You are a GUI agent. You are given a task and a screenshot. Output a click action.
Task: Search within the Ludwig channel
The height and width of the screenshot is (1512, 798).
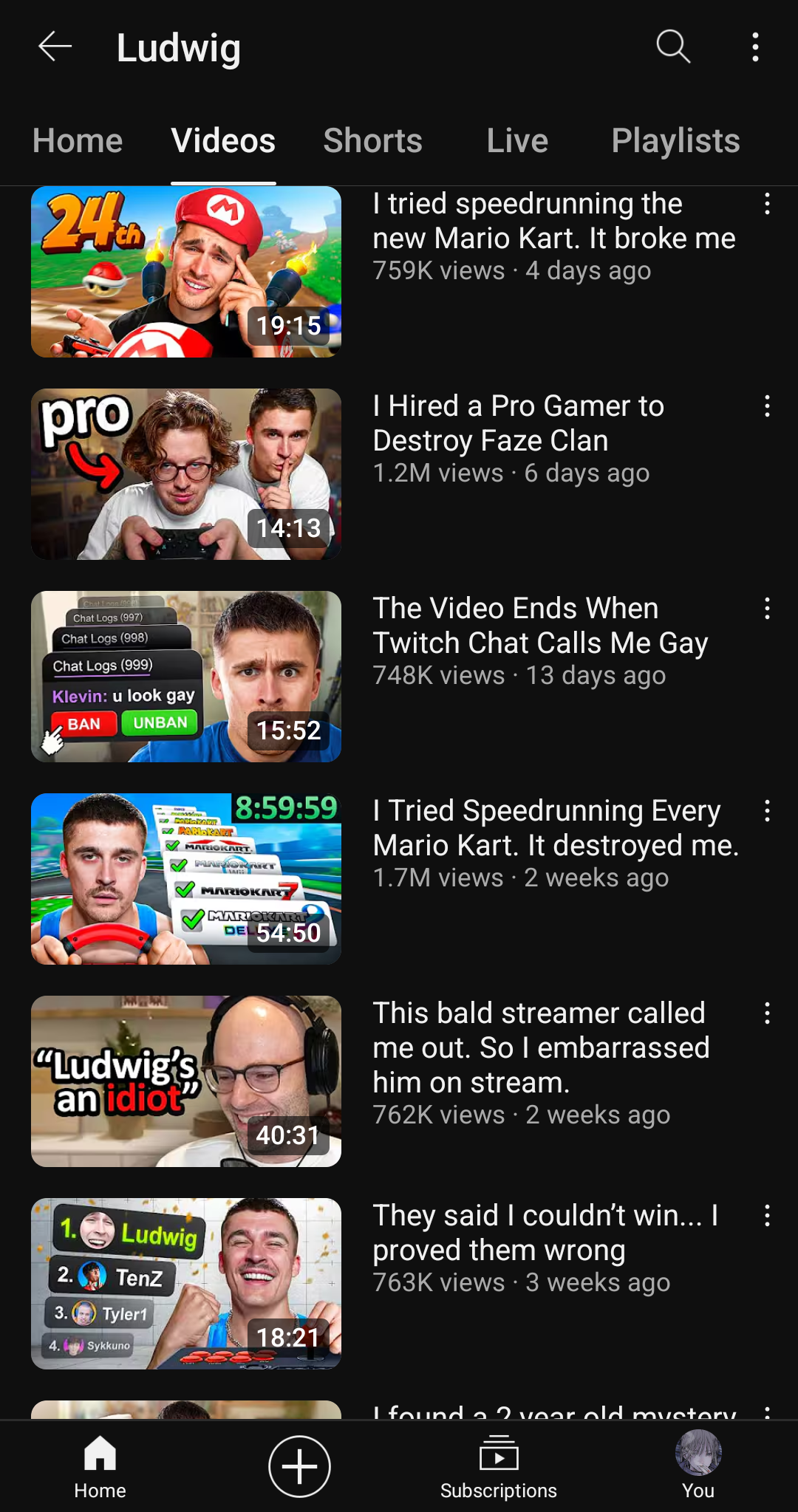pyautogui.click(x=673, y=47)
